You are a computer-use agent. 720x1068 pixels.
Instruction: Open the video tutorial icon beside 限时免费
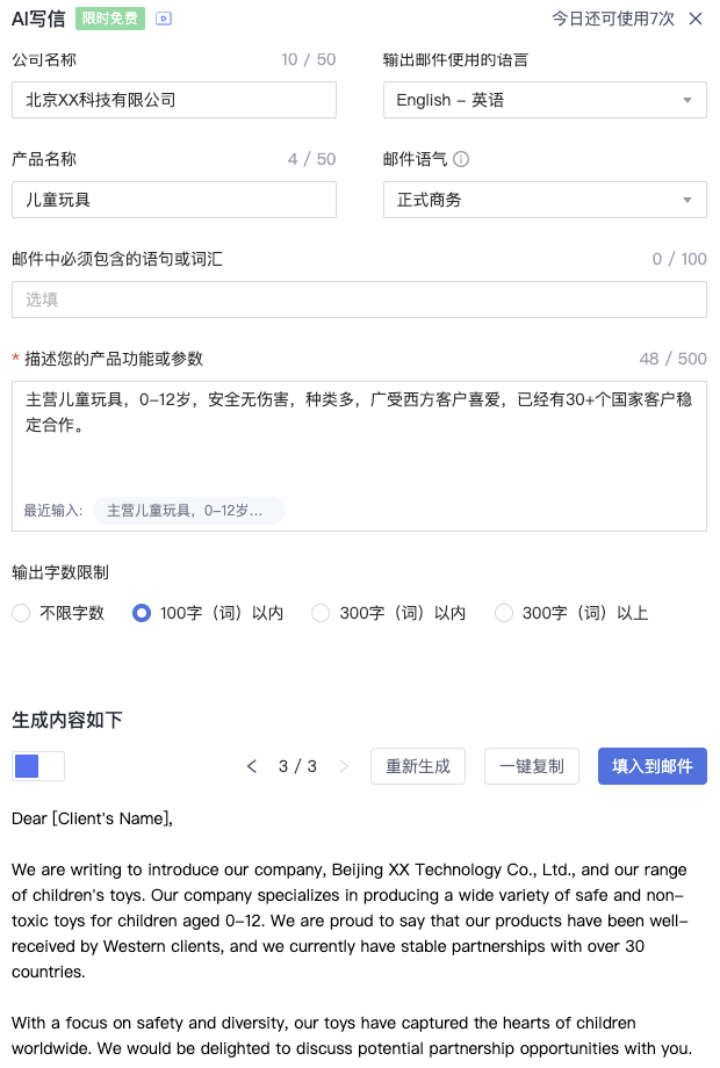coord(164,19)
